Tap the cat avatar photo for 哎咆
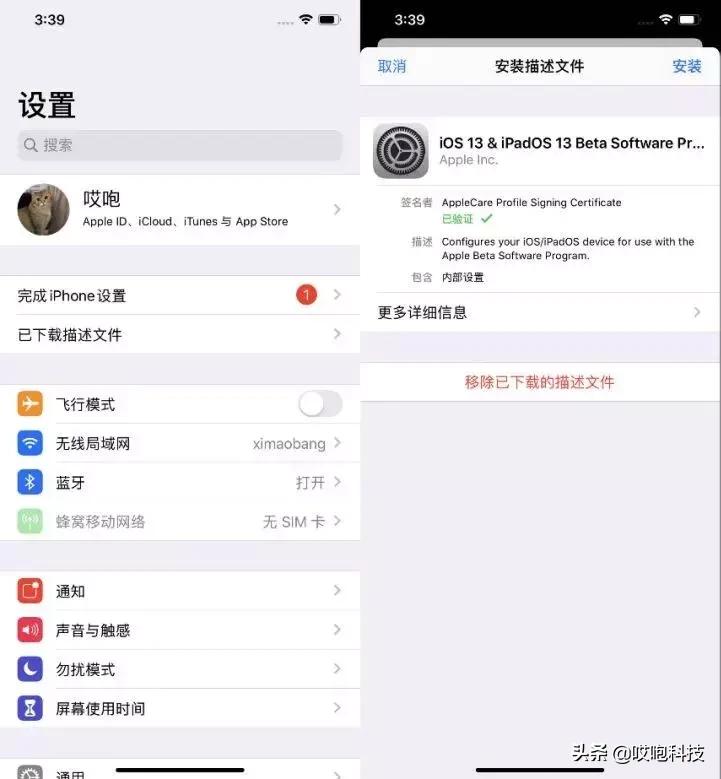 (43, 210)
